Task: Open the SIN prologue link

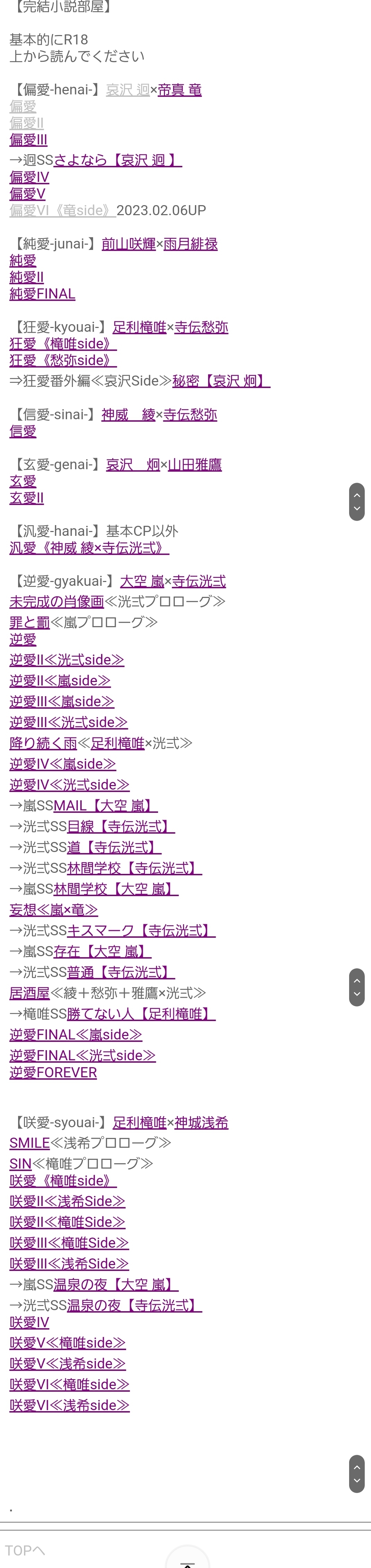Action: click(20, 1163)
